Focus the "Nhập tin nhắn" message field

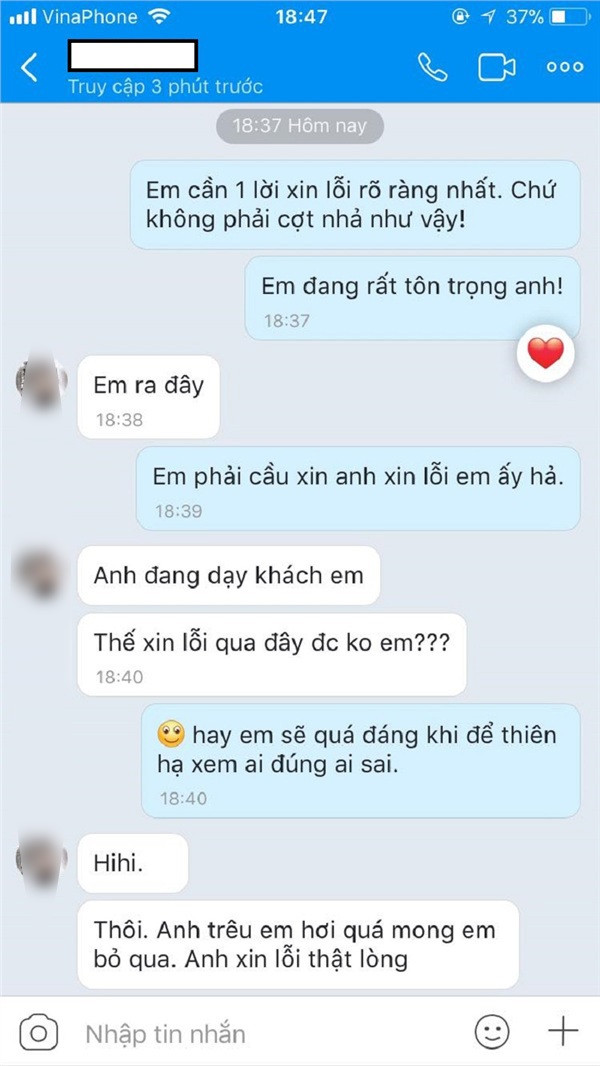[260, 1033]
